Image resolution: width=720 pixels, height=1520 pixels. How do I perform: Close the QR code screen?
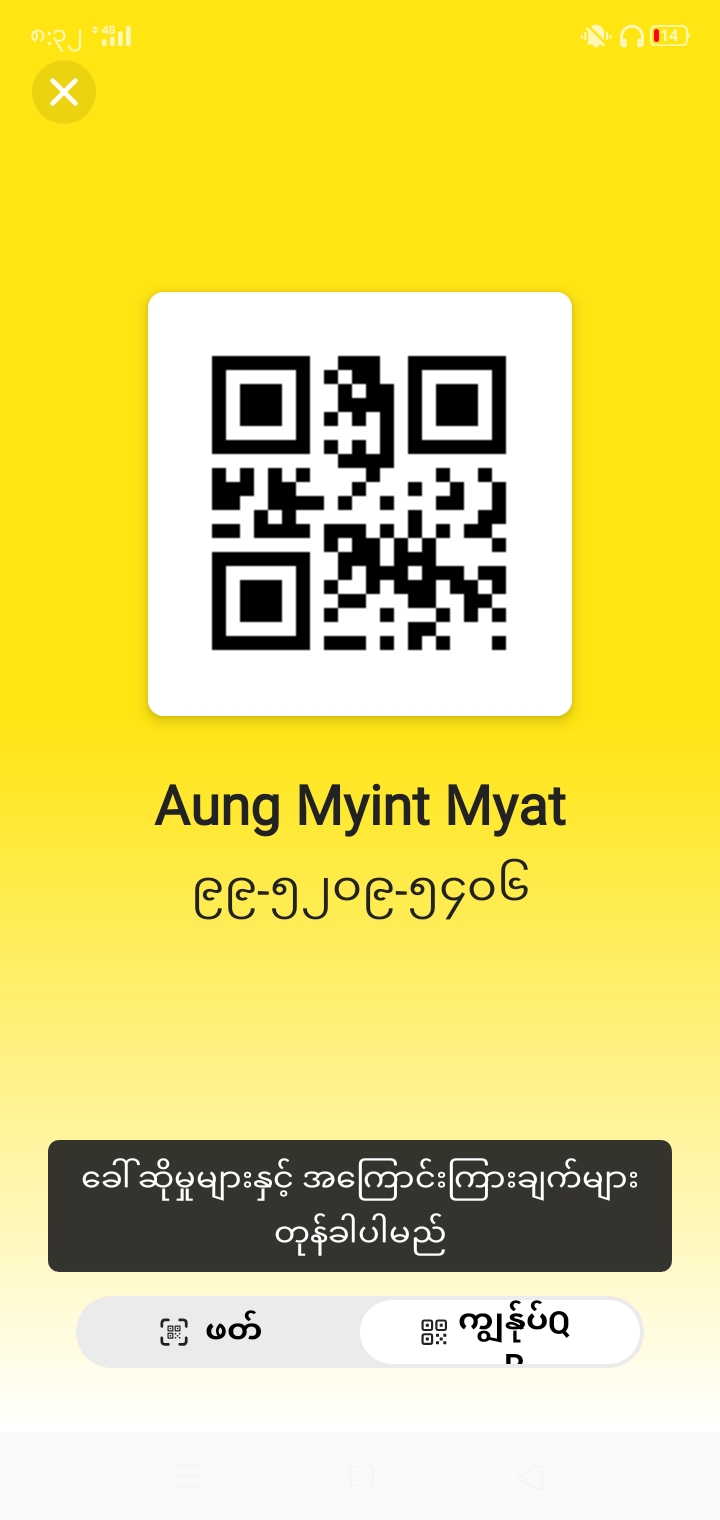coord(64,93)
